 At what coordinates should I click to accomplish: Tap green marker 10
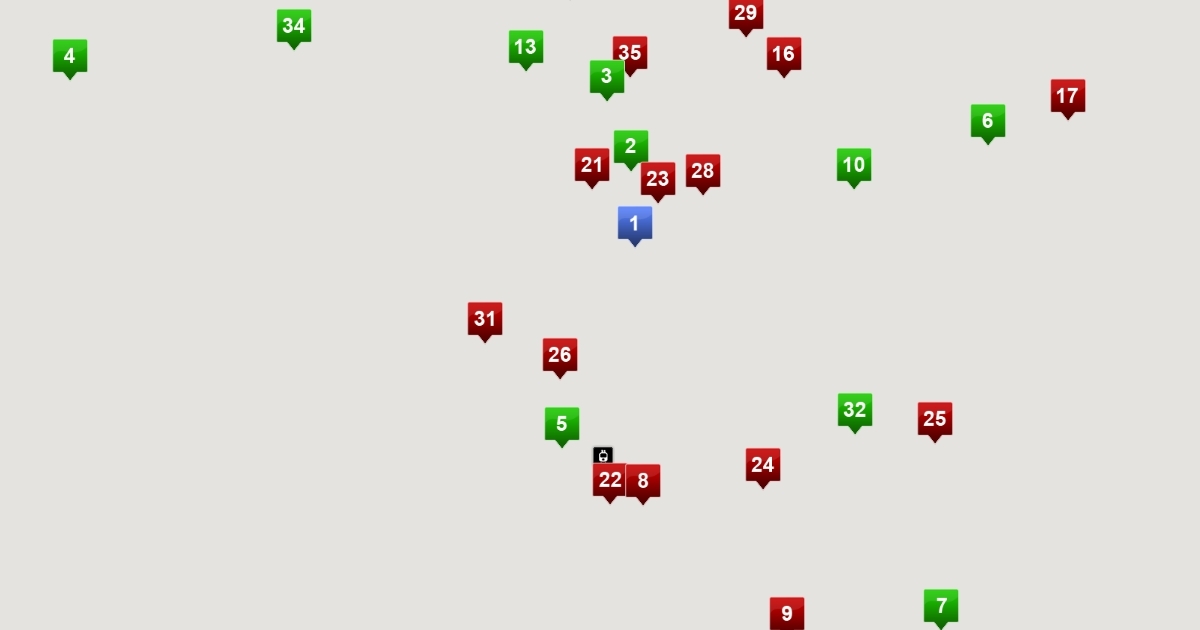click(853, 166)
